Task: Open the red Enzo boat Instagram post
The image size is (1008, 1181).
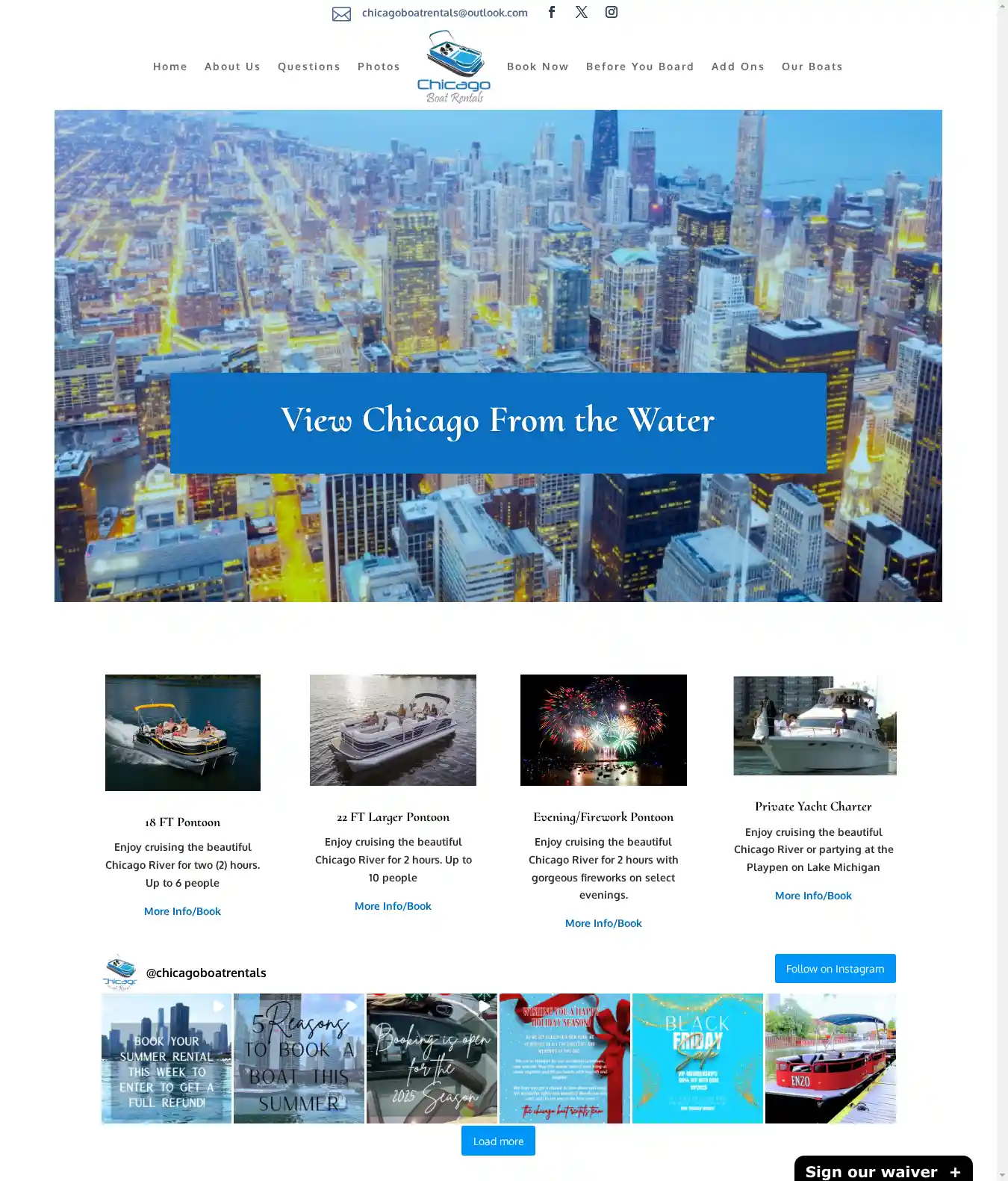Action: [x=830, y=1058]
